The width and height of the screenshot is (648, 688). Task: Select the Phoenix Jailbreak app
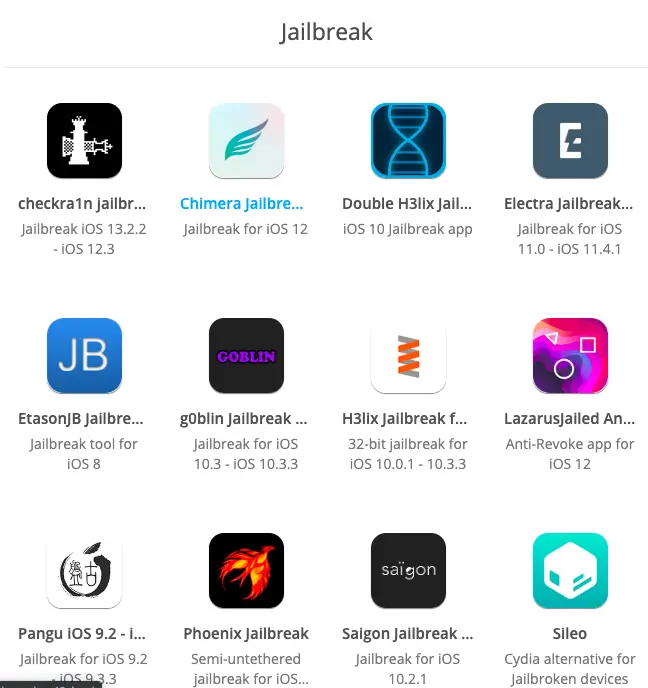[246, 571]
